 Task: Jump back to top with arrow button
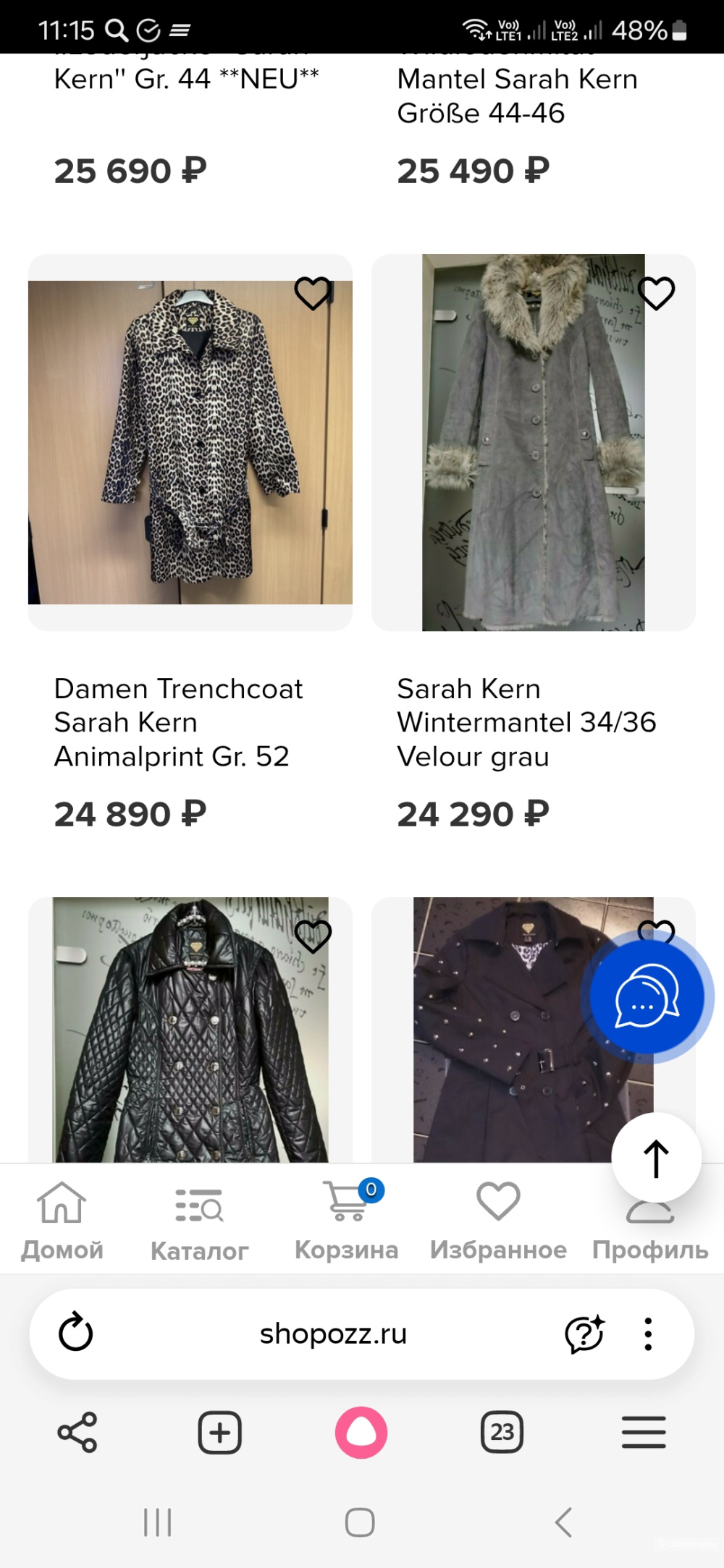pyautogui.click(x=656, y=1158)
